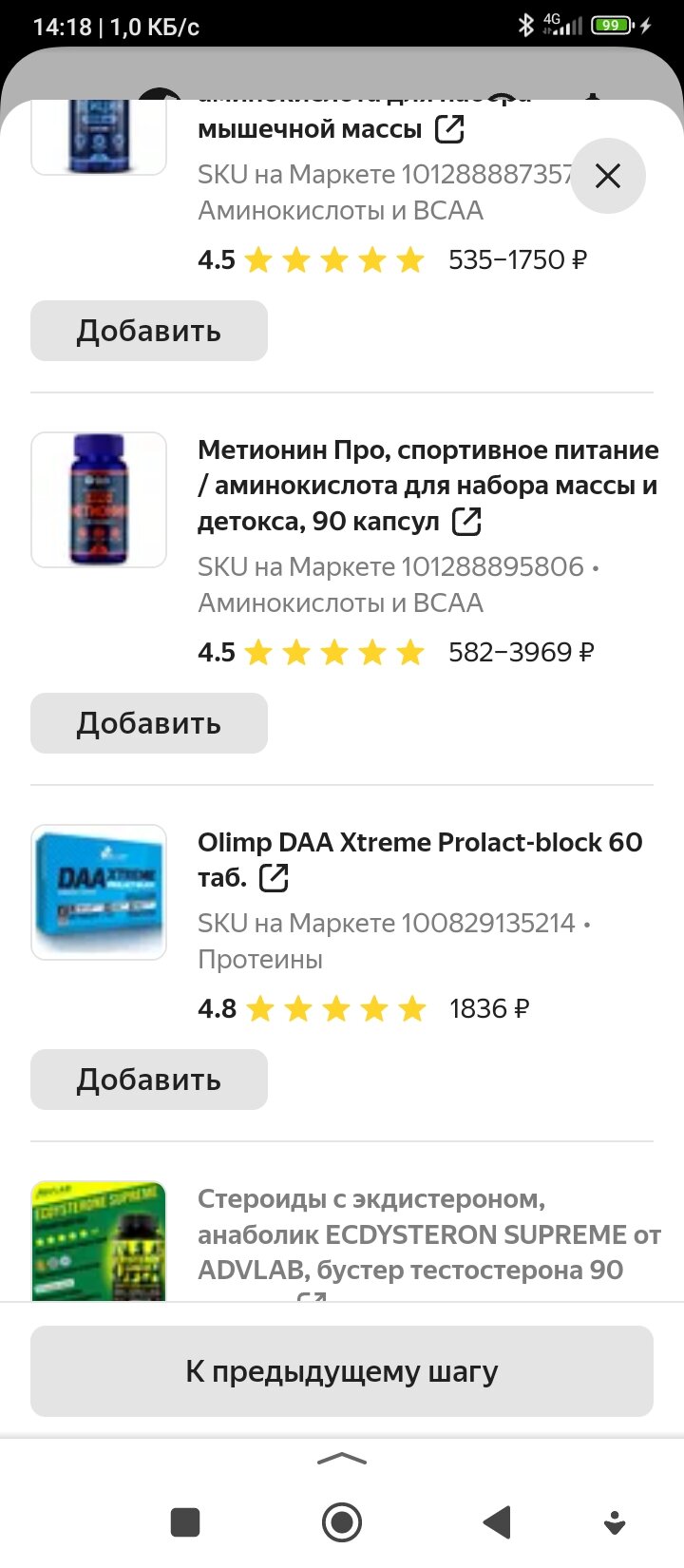Open external link for мышечной массы product

[x=449, y=128]
